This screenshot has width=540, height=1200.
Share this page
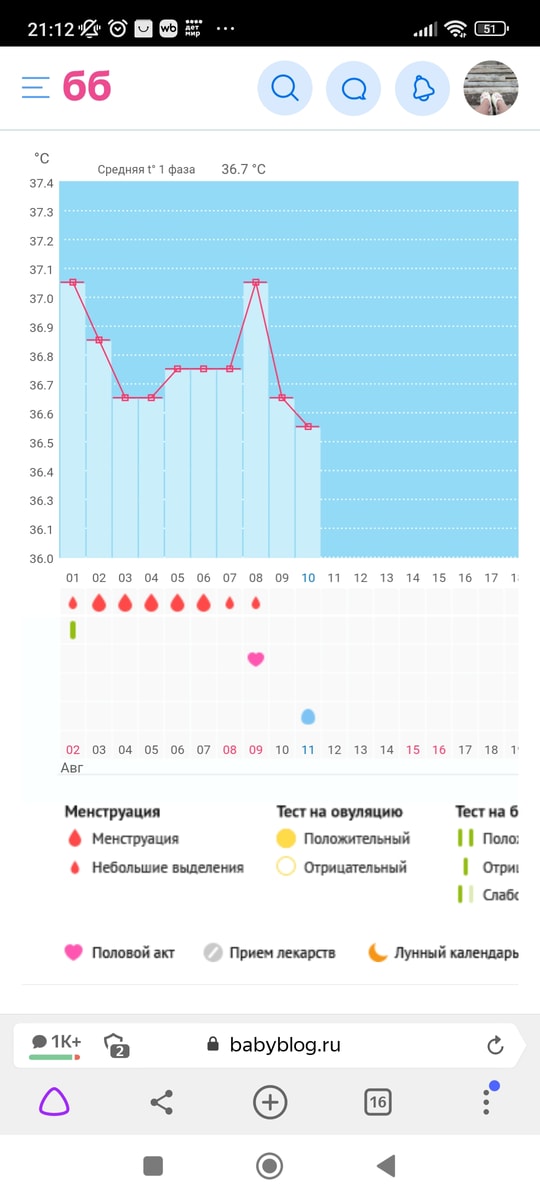click(x=162, y=1102)
